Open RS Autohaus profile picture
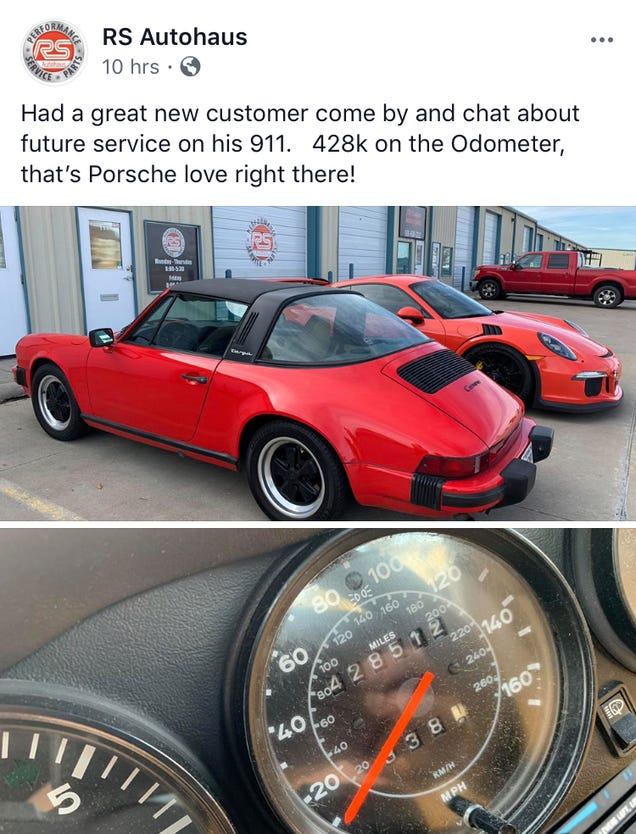This screenshot has height=834, width=636. click(x=53, y=52)
